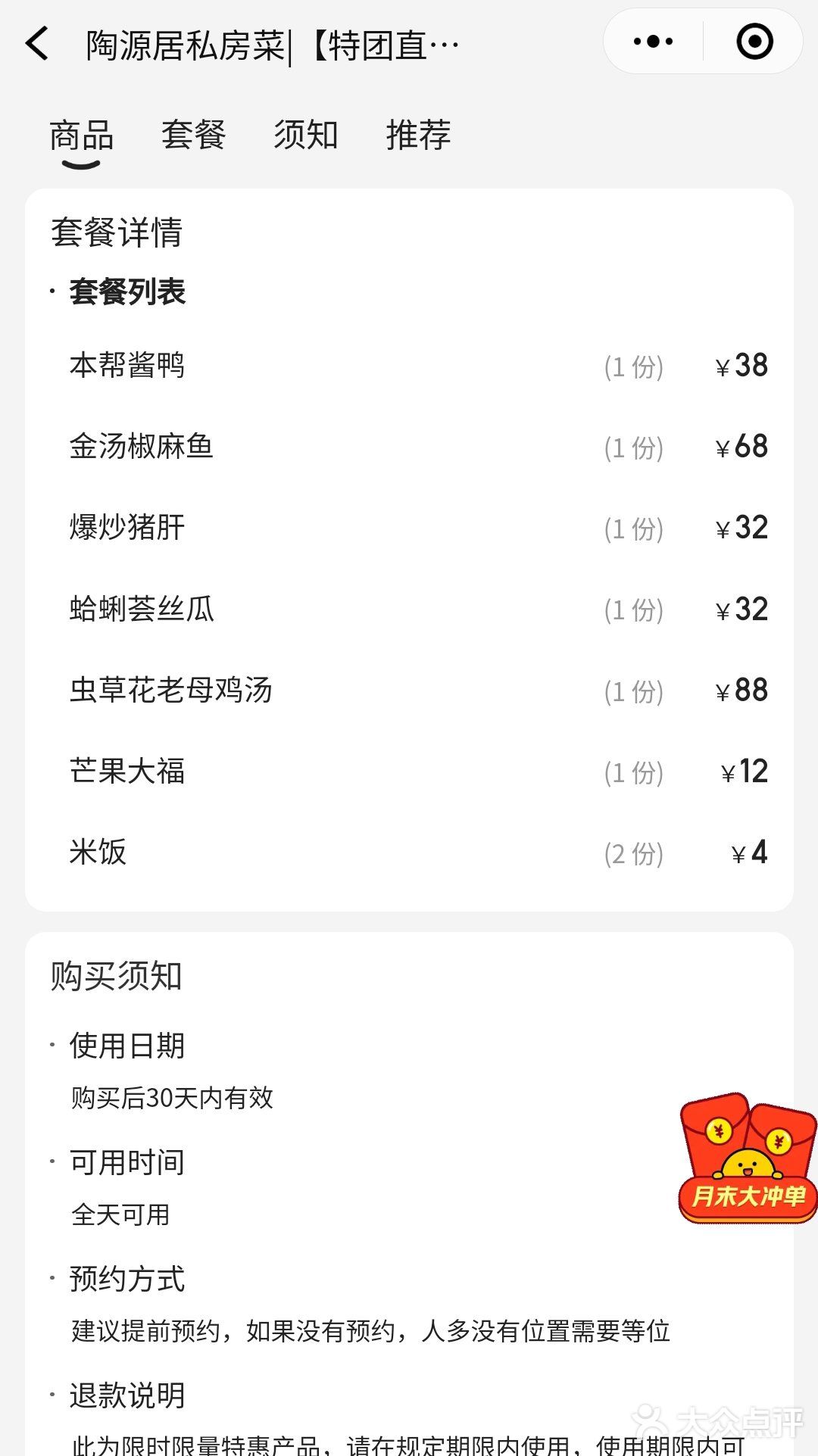The width and height of the screenshot is (818, 1456).
Task: Select the currently active 商品 tab
Action: point(80,135)
